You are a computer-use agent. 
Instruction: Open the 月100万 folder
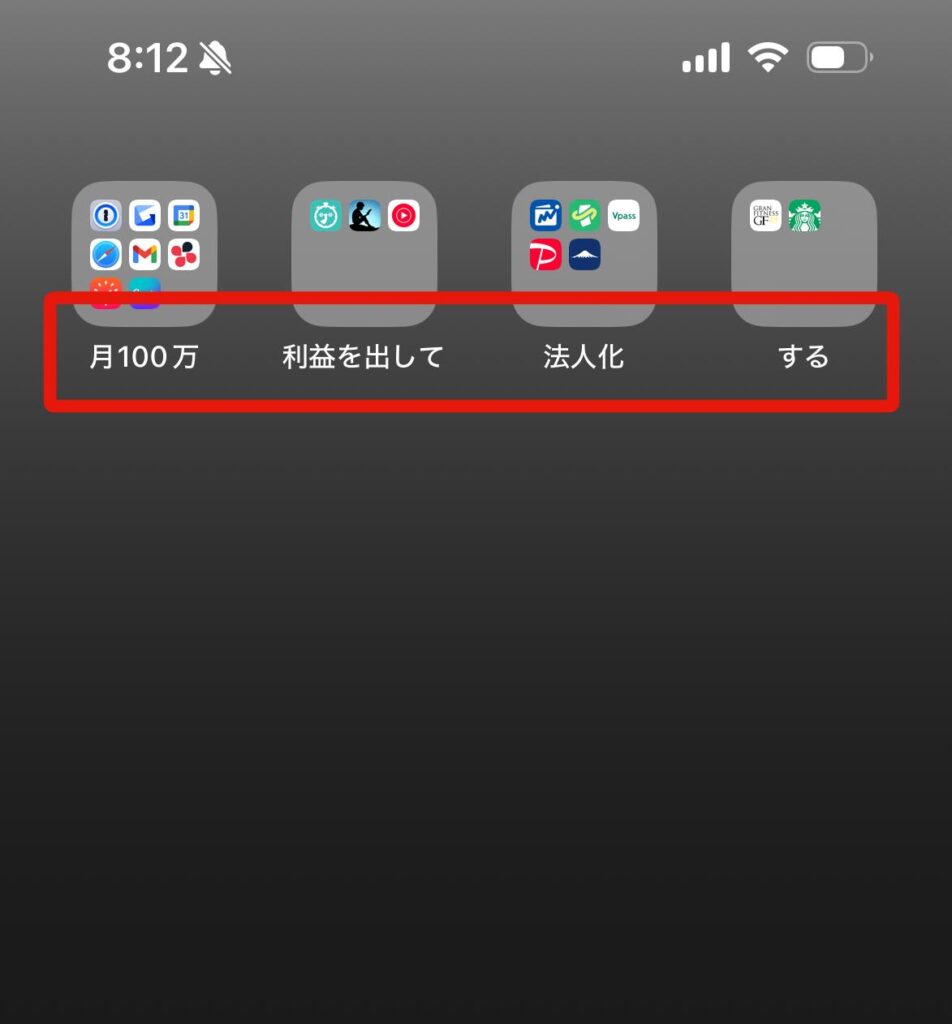144,253
